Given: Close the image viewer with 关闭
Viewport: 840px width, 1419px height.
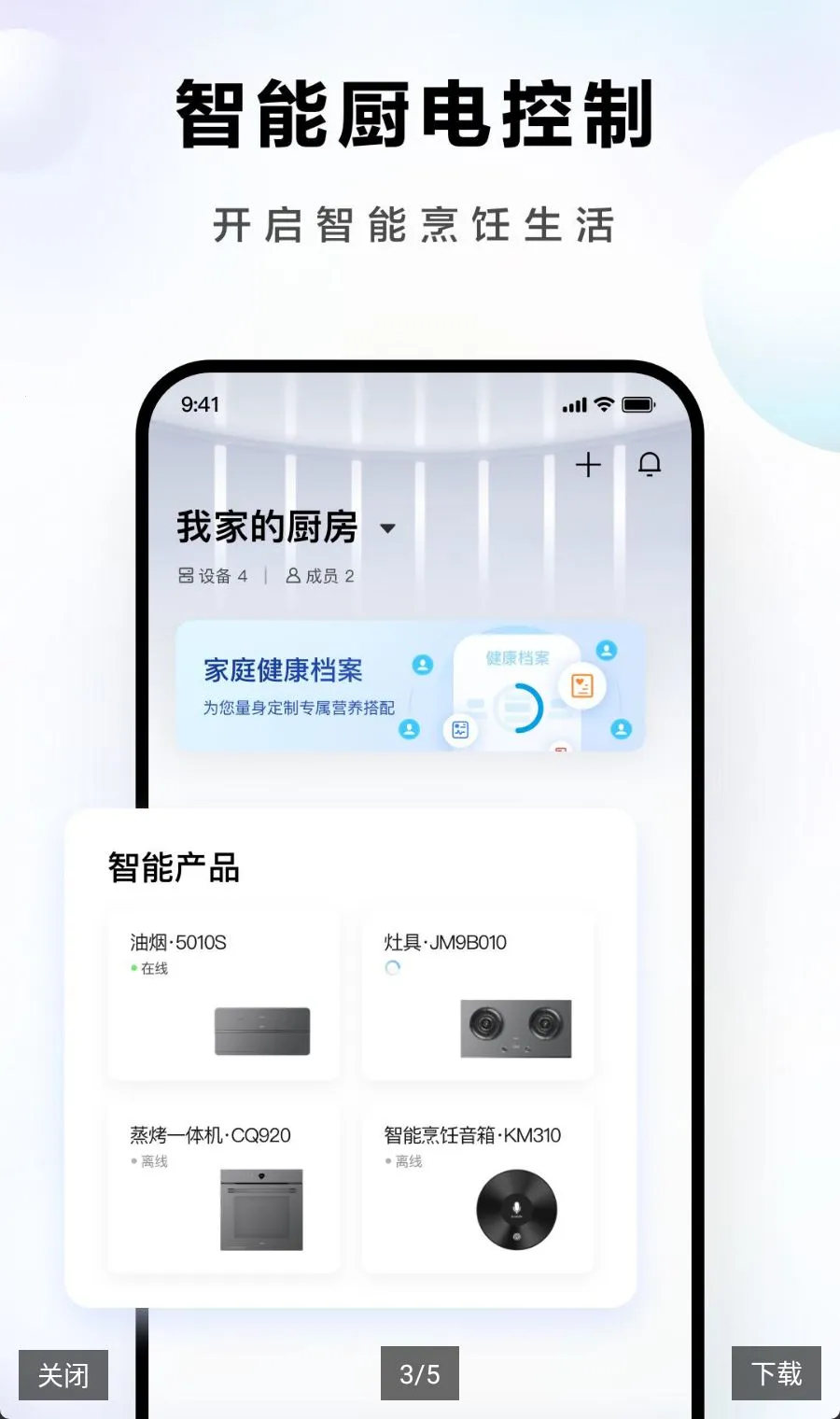Looking at the screenshot, I should 63,1374.
